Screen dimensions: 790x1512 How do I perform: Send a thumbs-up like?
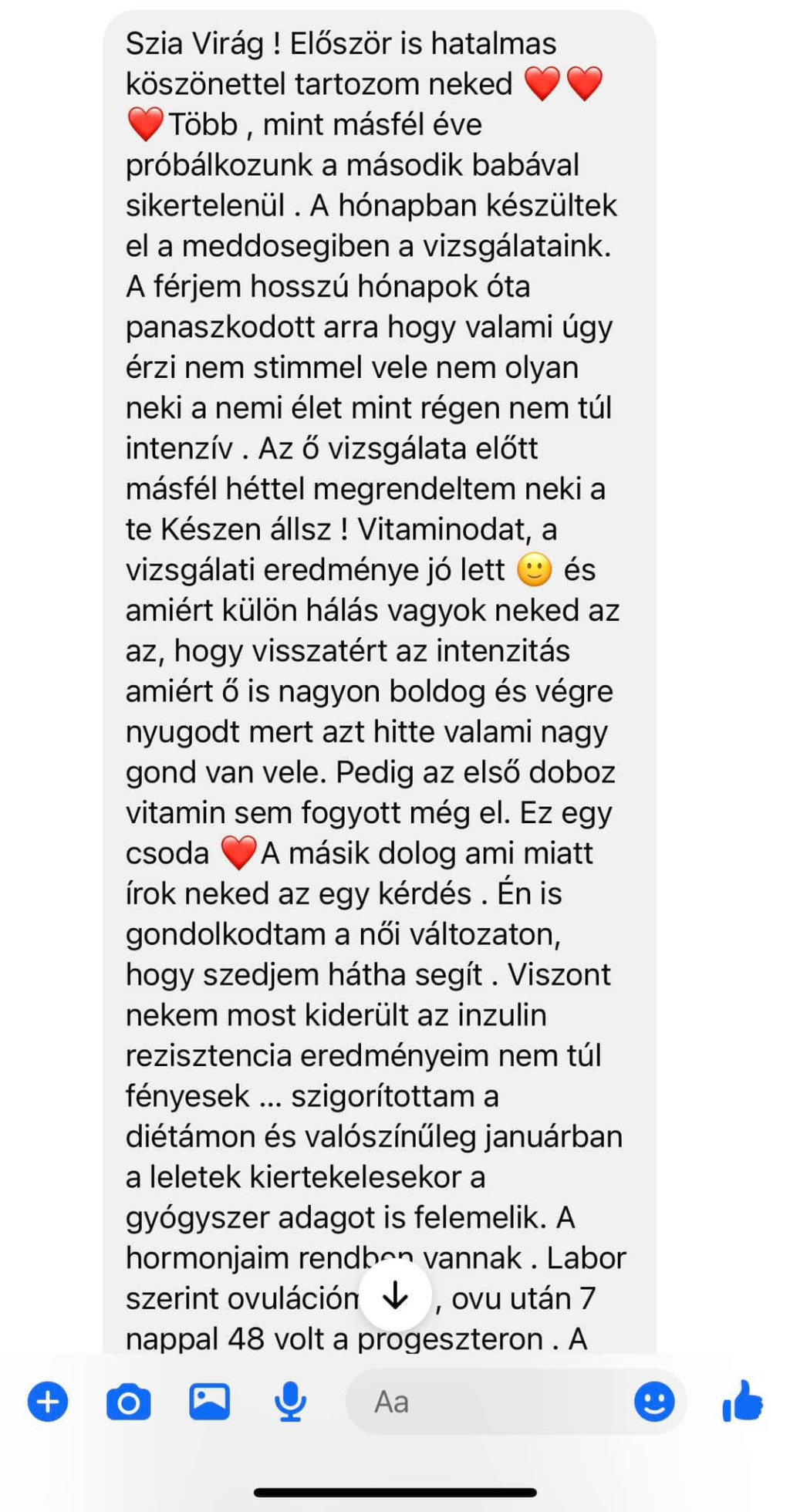(742, 1401)
